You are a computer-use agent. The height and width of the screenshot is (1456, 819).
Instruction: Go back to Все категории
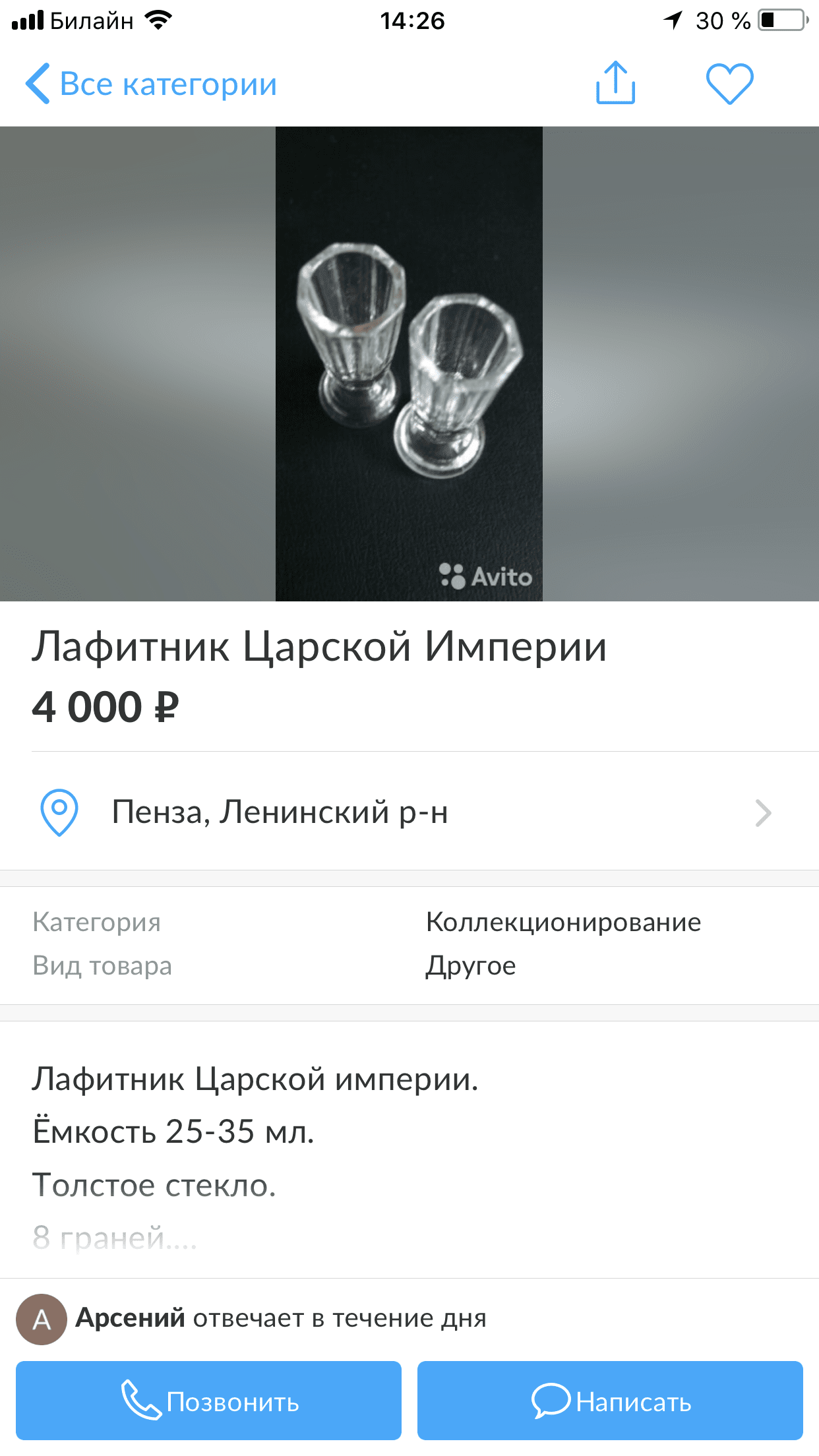coord(151,84)
